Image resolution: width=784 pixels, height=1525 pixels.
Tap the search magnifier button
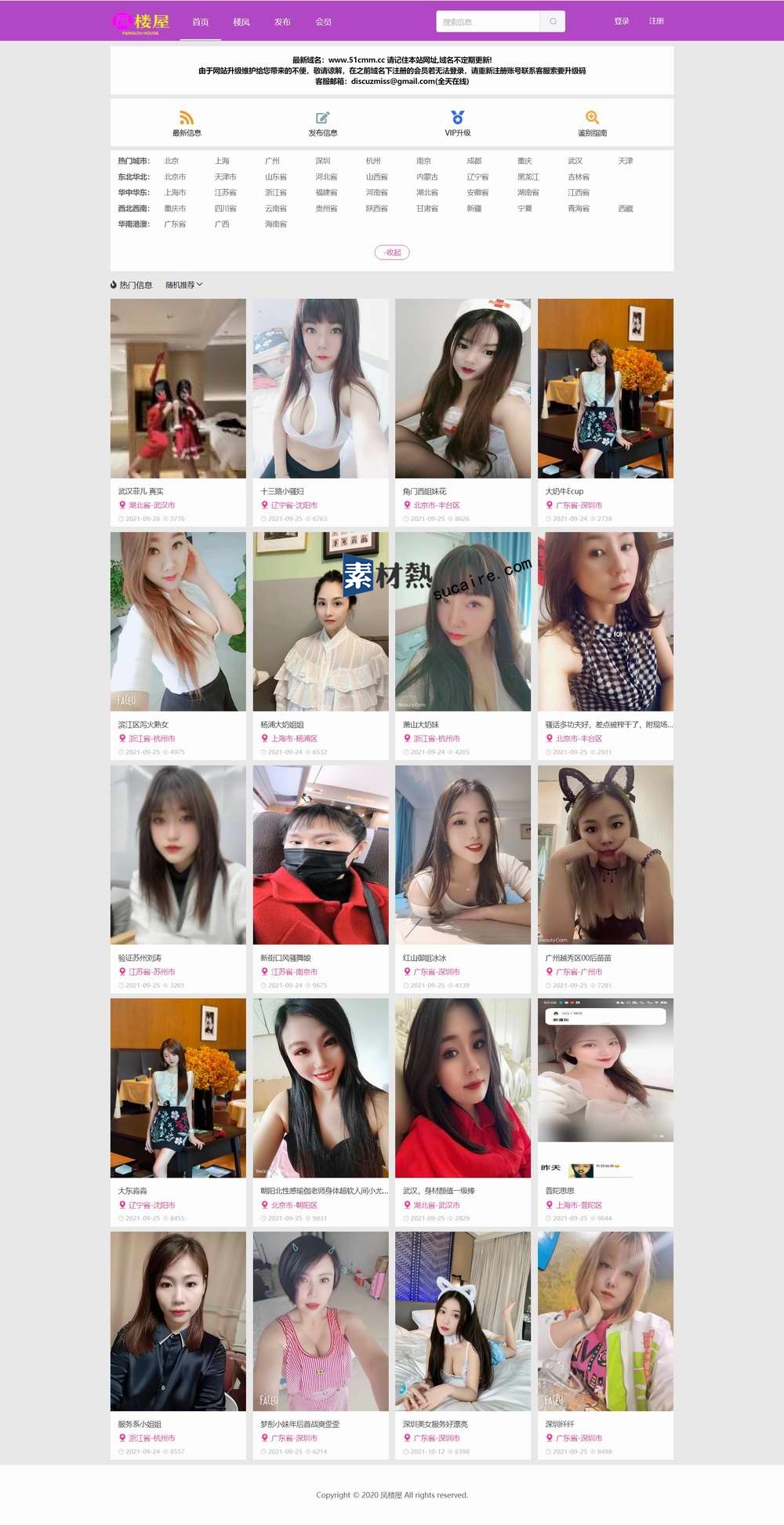[553, 21]
